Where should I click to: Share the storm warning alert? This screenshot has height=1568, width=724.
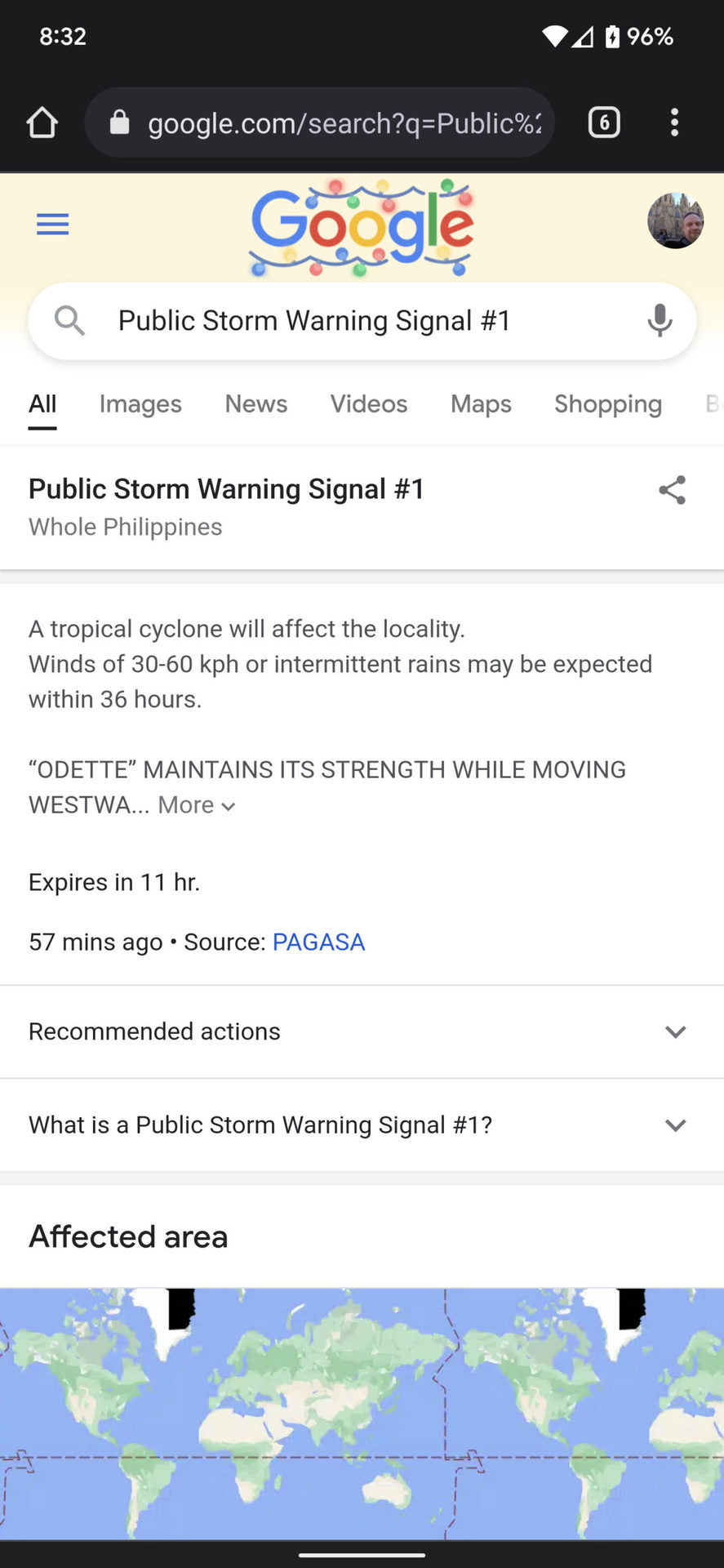click(673, 490)
